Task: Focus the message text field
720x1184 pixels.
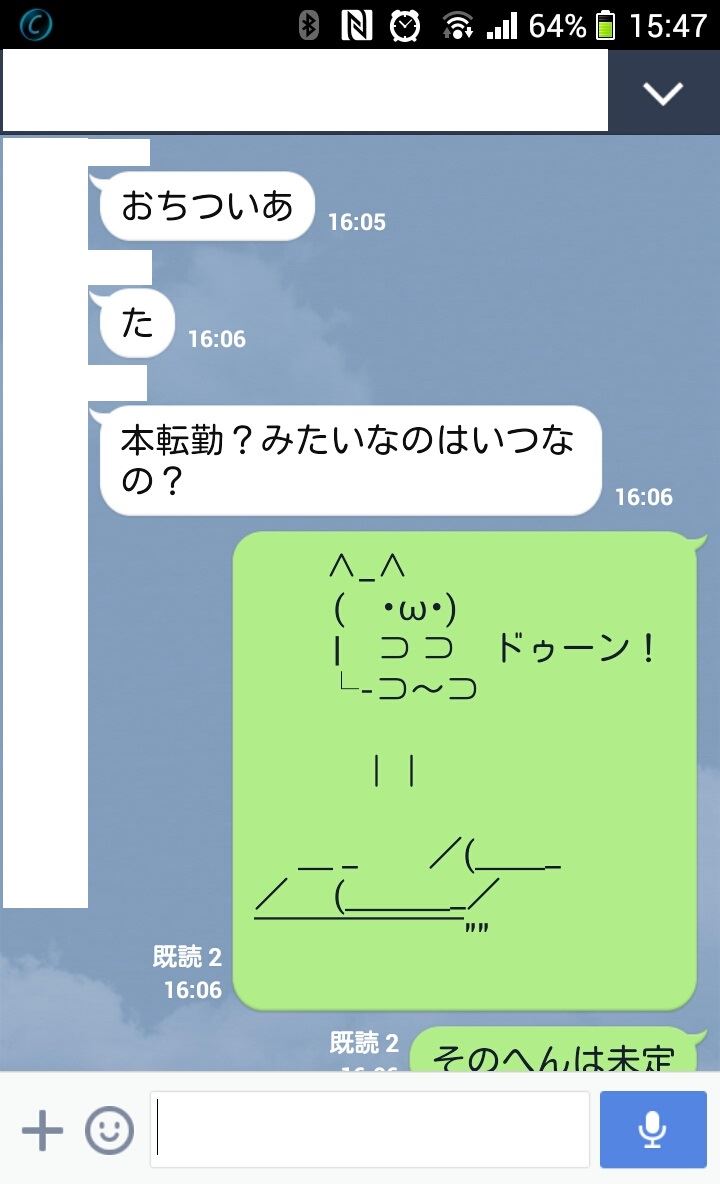Action: pos(370,1129)
